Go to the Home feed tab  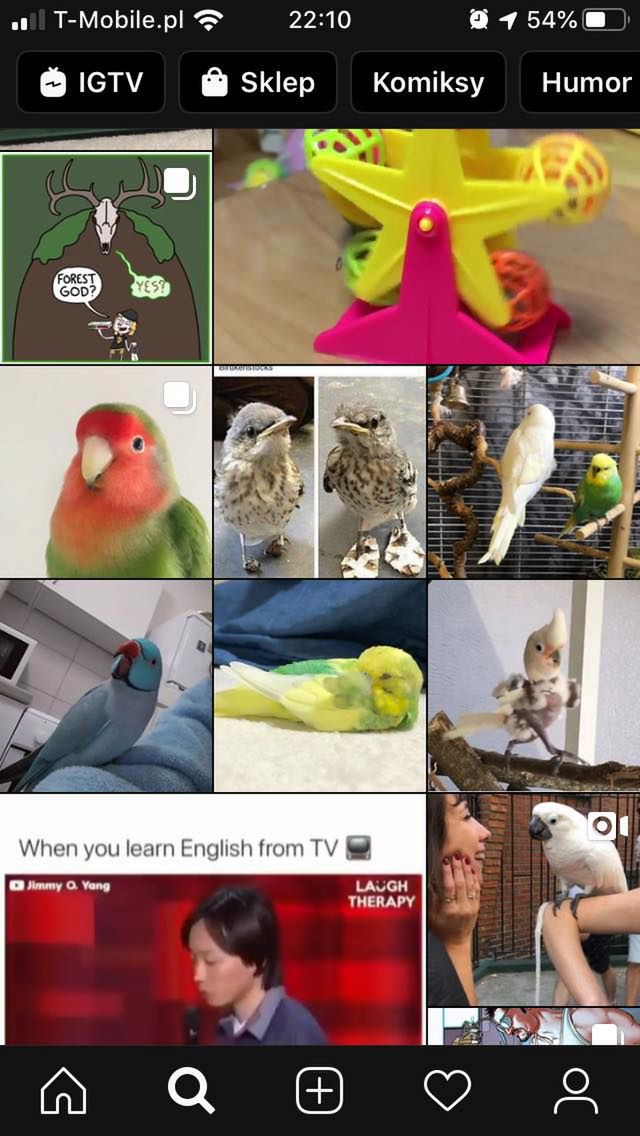[x=64, y=1090]
